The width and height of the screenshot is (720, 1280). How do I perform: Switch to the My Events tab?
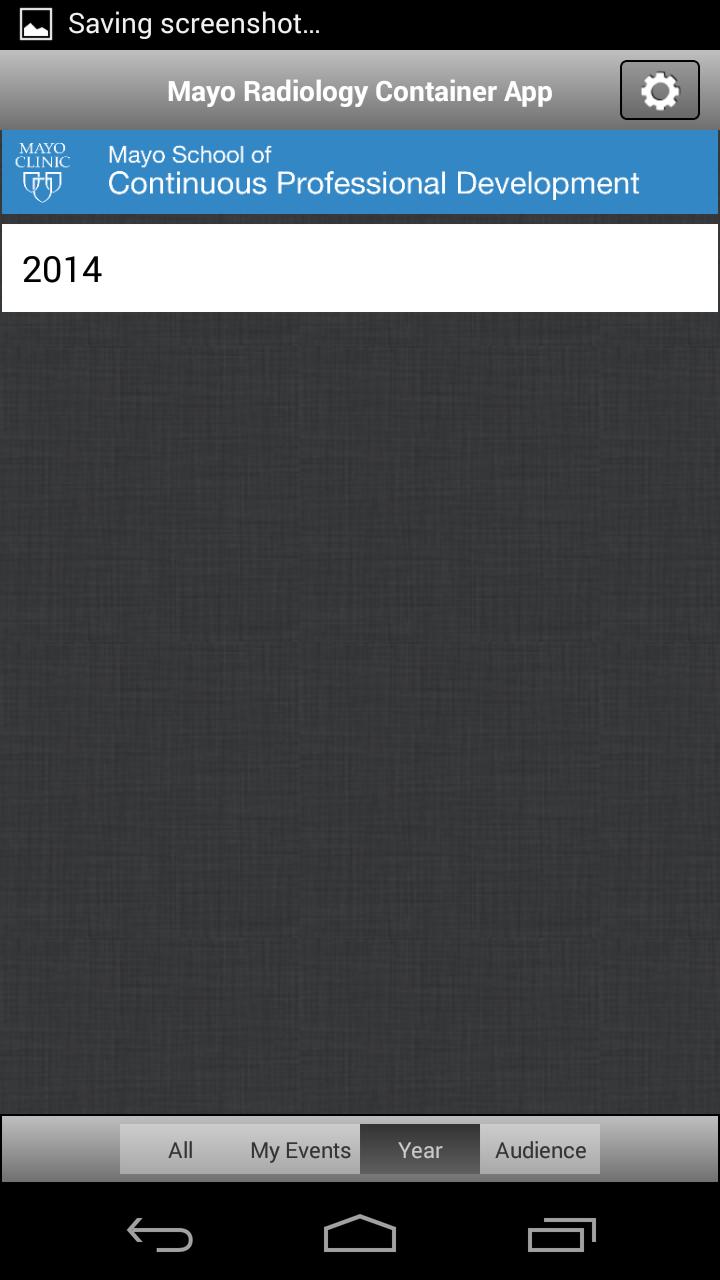[300, 1150]
